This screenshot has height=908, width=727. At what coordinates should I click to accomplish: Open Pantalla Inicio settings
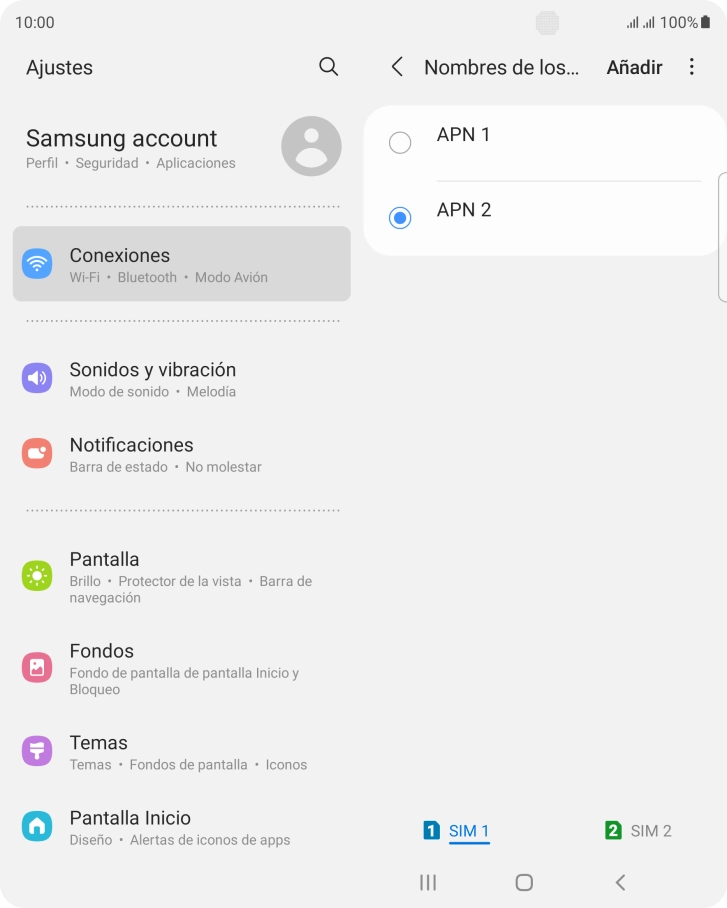(x=182, y=827)
